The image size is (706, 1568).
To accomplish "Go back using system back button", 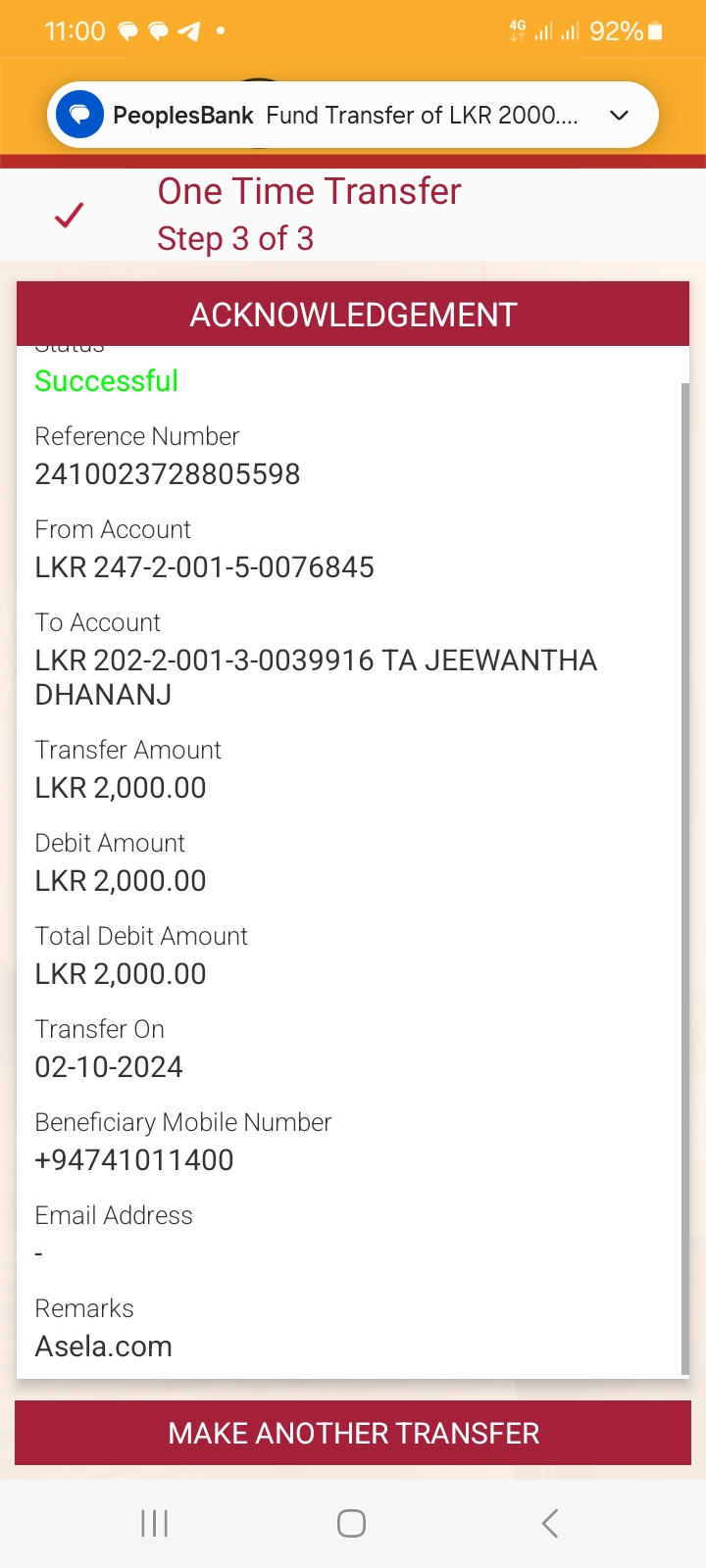I will tap(550, 1523).
